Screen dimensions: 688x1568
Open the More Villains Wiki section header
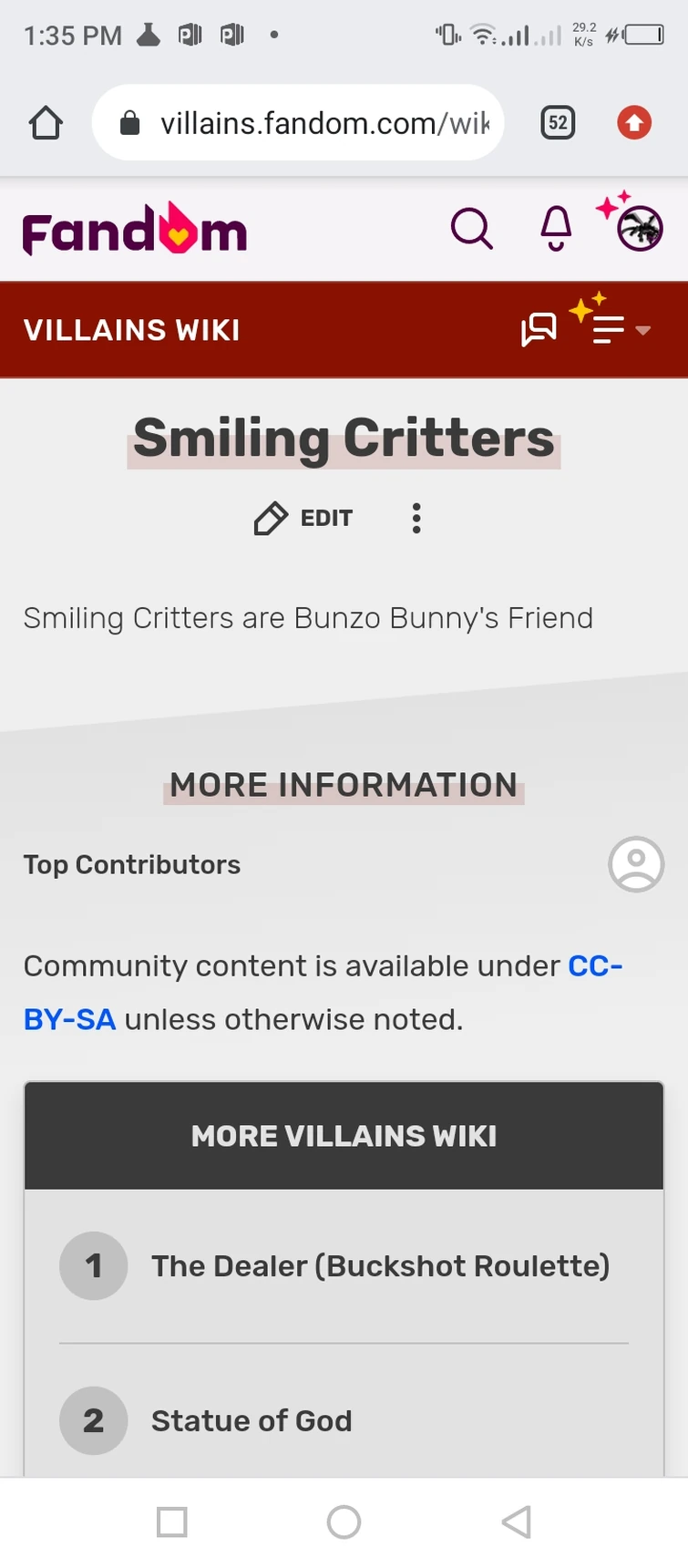click(344, 1136)
